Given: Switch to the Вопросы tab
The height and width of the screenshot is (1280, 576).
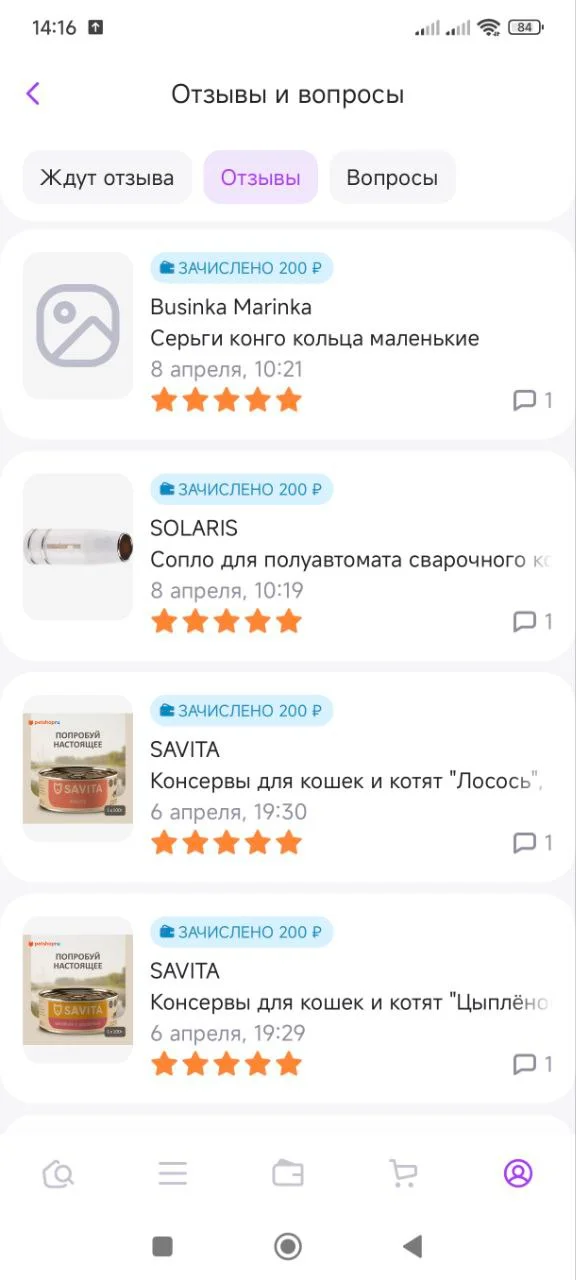Looking at the screenshot, I should tap(392, 178).
